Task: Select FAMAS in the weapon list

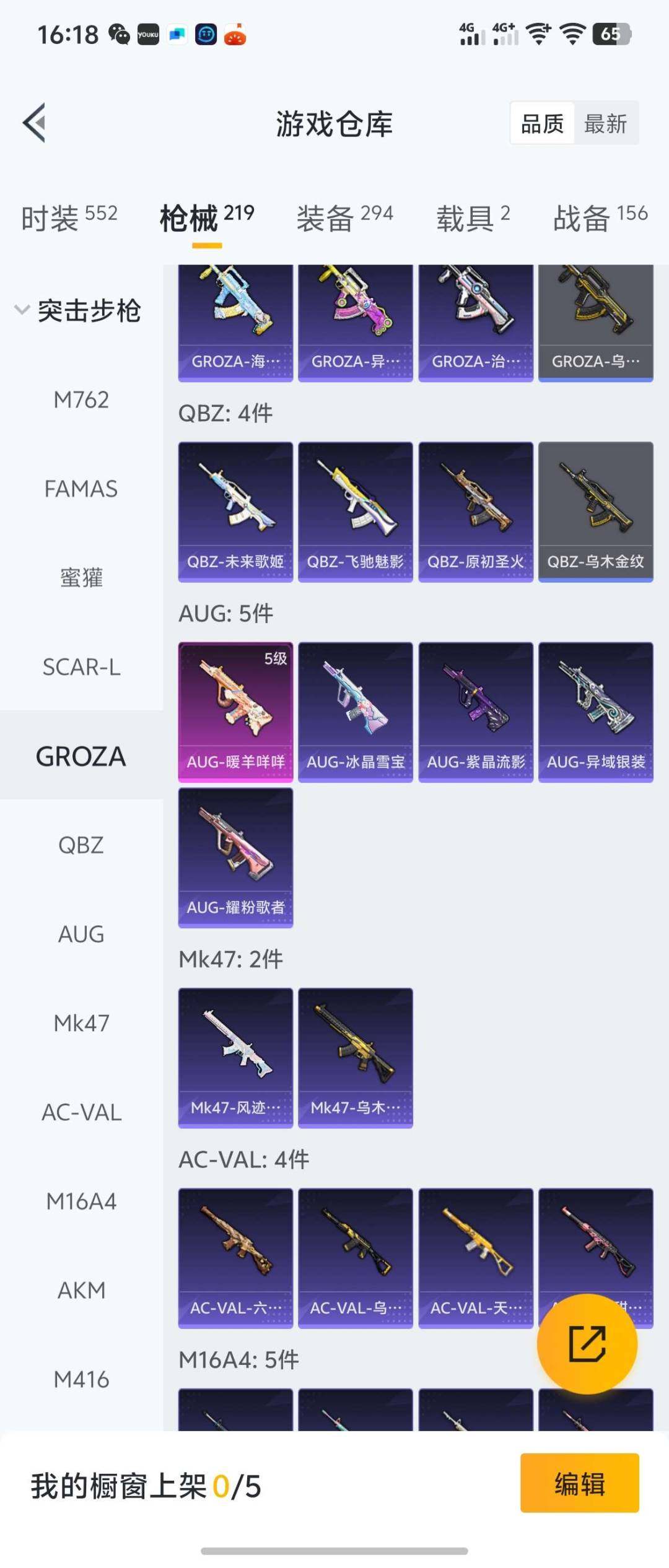Action: (81, 489)
